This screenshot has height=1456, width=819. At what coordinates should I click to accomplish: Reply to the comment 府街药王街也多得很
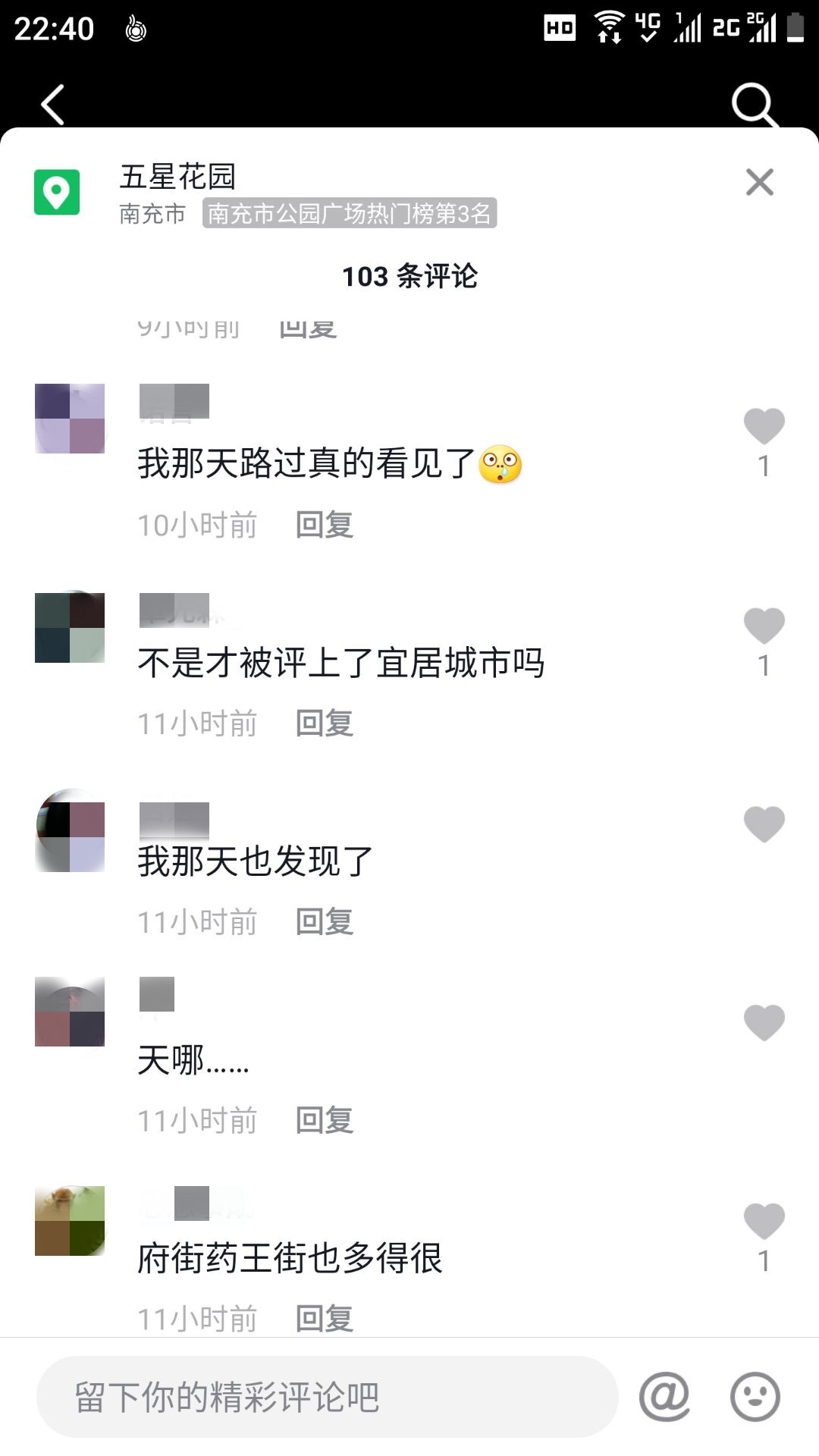[325, 1319]
